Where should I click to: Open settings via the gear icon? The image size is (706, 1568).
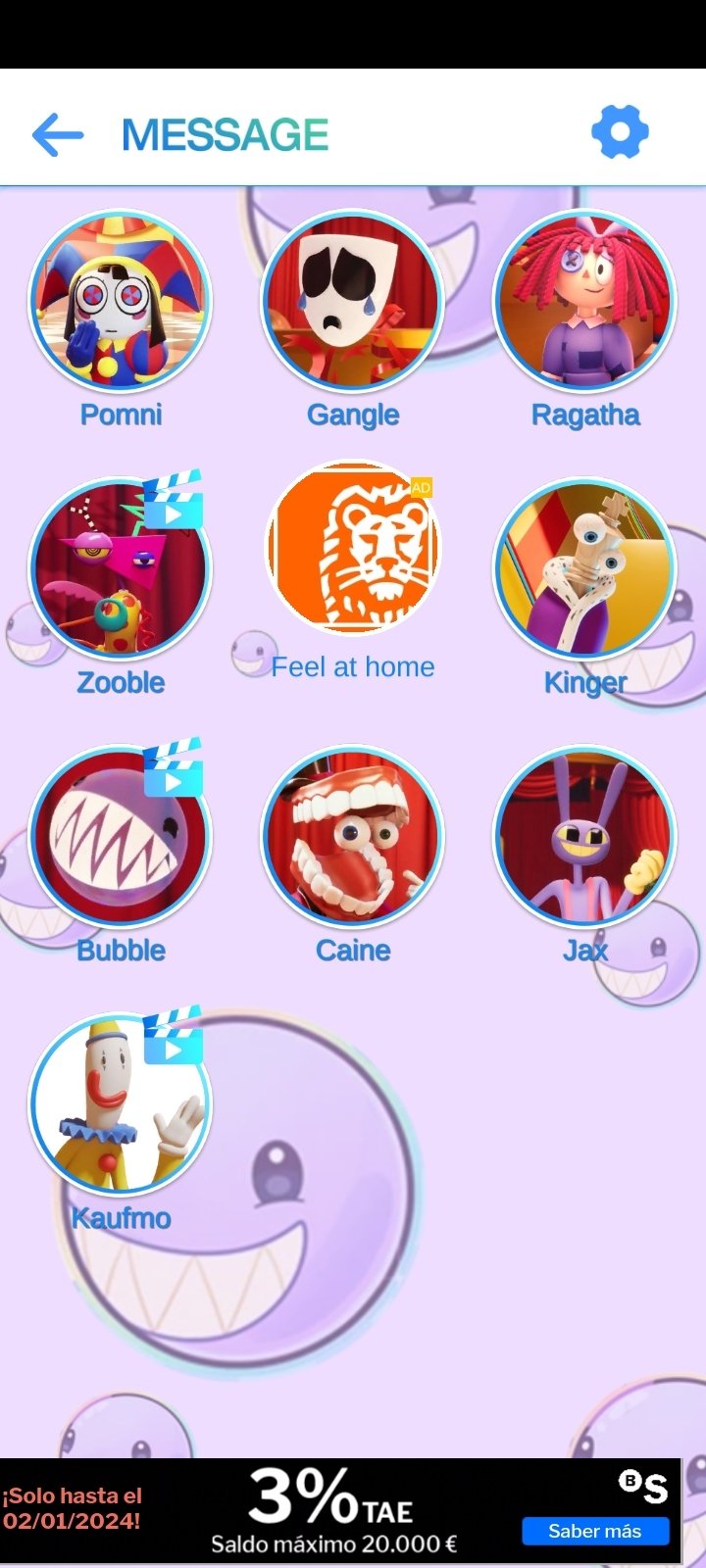tap(620, 132)
